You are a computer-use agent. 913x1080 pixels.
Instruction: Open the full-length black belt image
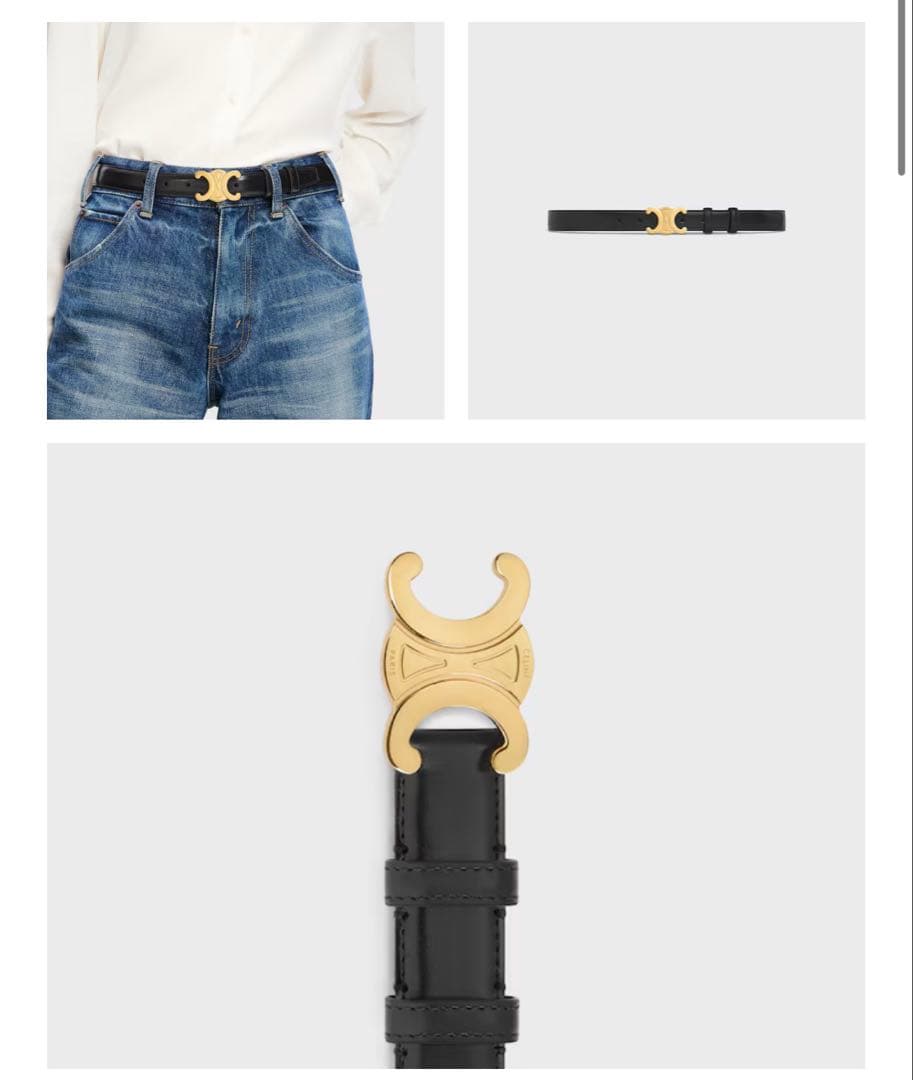point(666,220)
